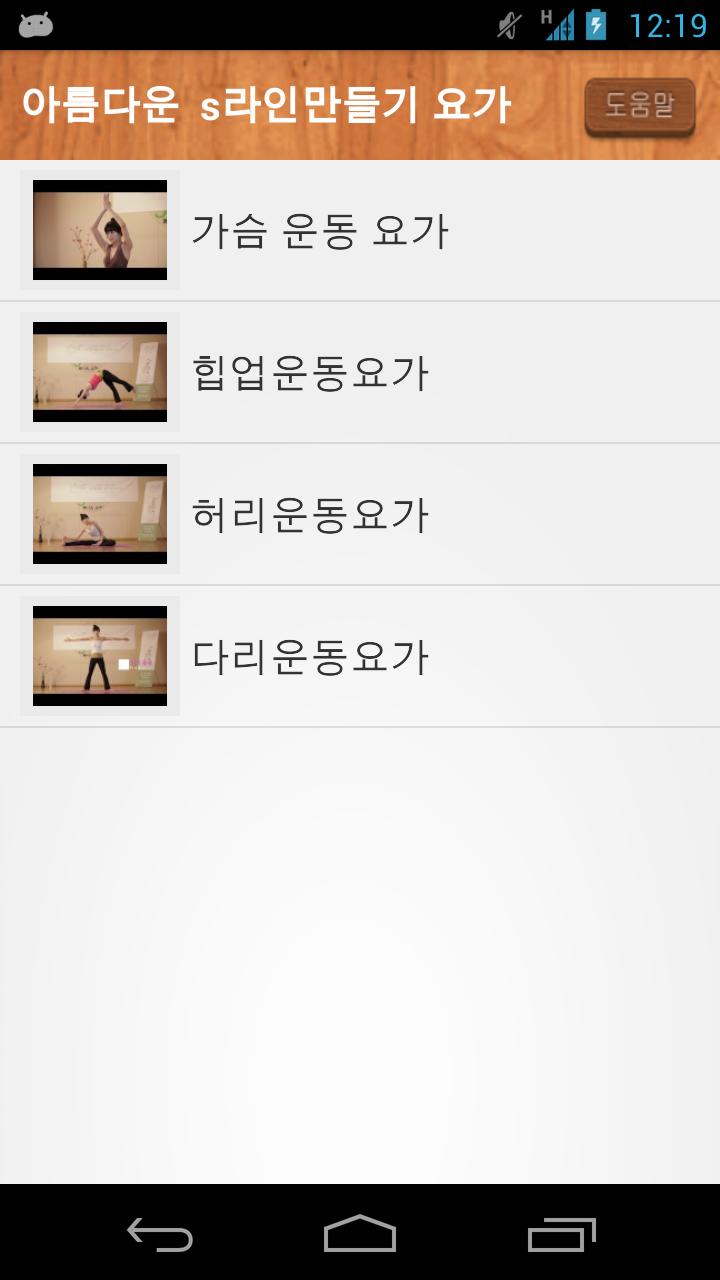This screenshot has width=720, height=1280.
Task: Open the 도움말 help button
Action: point(640,107)
